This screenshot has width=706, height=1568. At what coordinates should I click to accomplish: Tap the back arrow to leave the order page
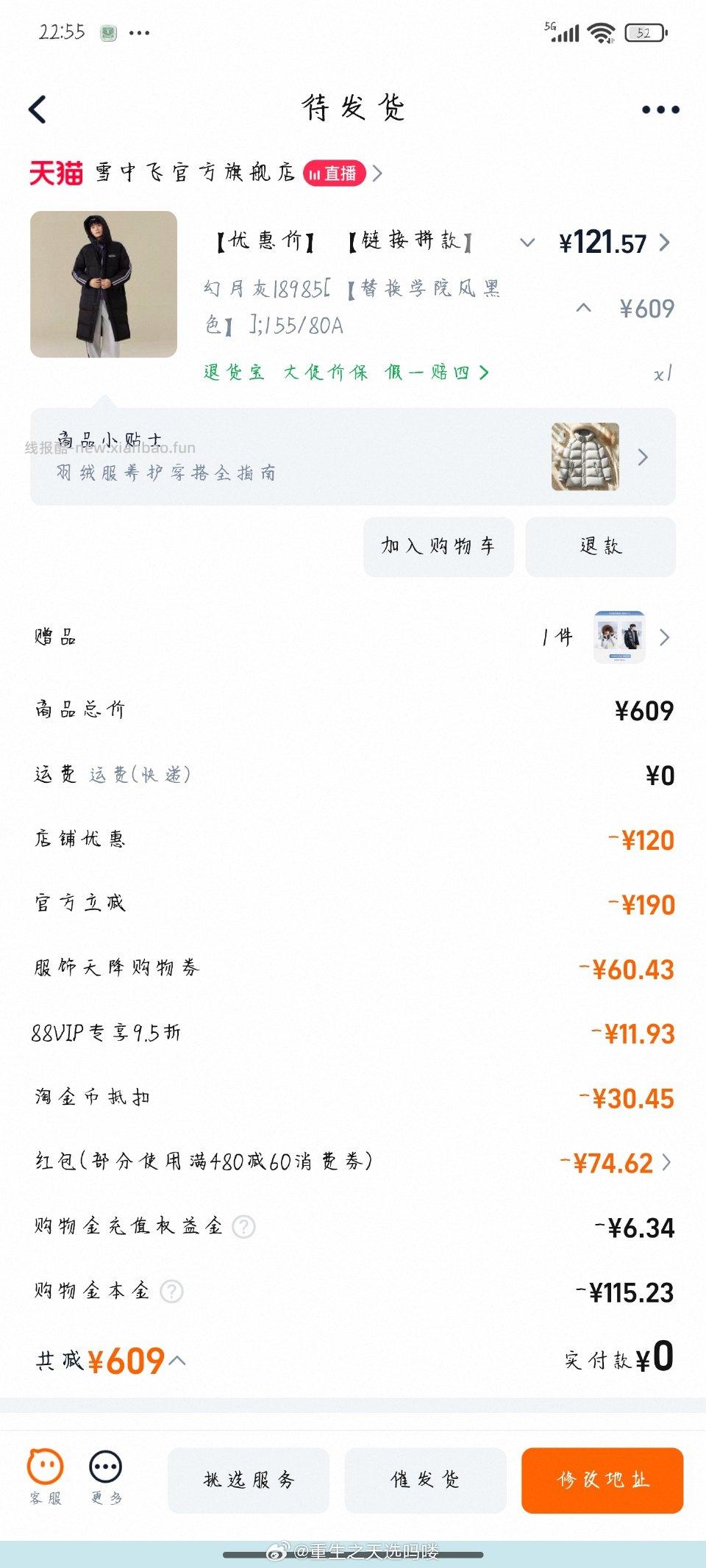38,107
